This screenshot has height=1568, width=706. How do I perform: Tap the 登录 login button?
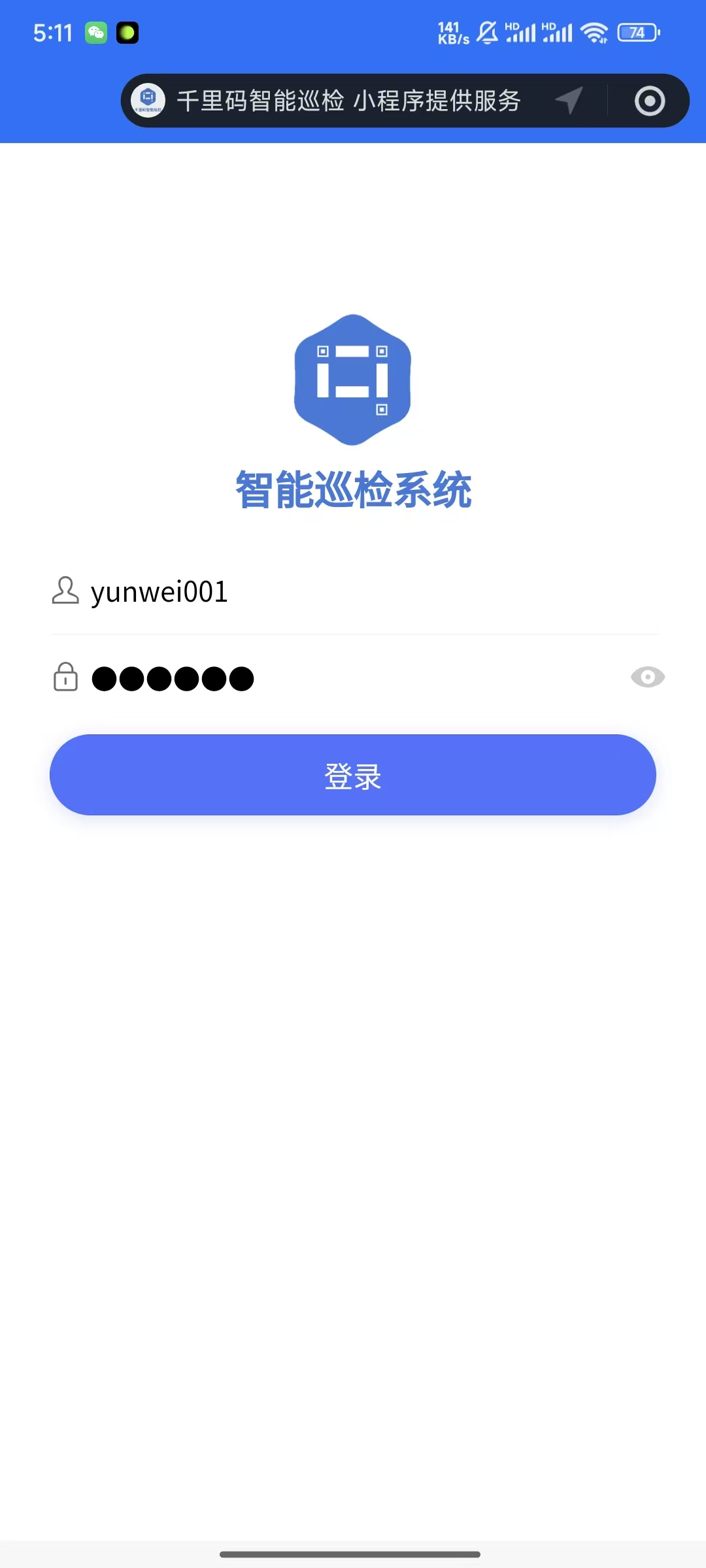pyautogui.click(x=353, y=775)
